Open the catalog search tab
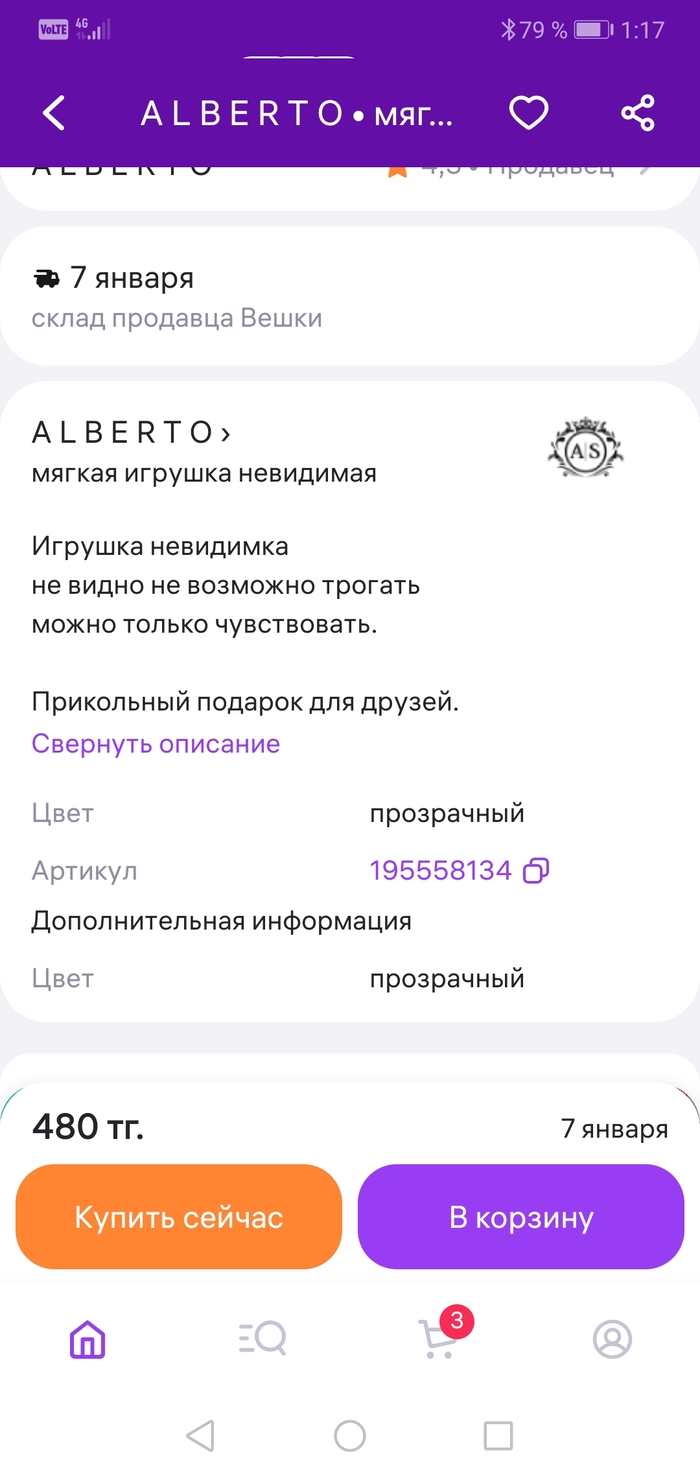The width and height of the screenshot is (700, 1478). [x=263, y=1339]
